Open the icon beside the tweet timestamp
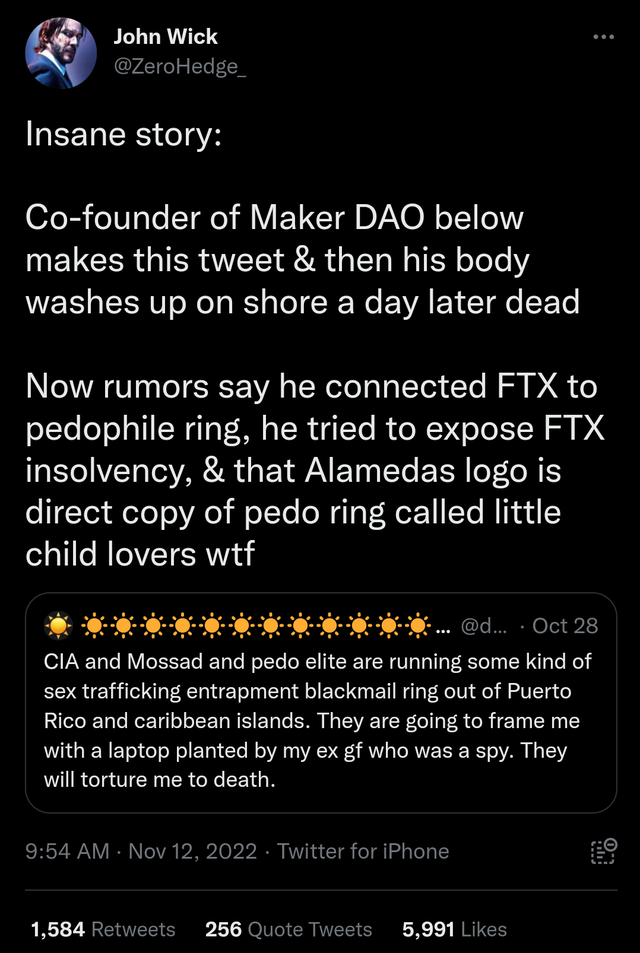This screenshot has width=640, height=953. [603, 851]
